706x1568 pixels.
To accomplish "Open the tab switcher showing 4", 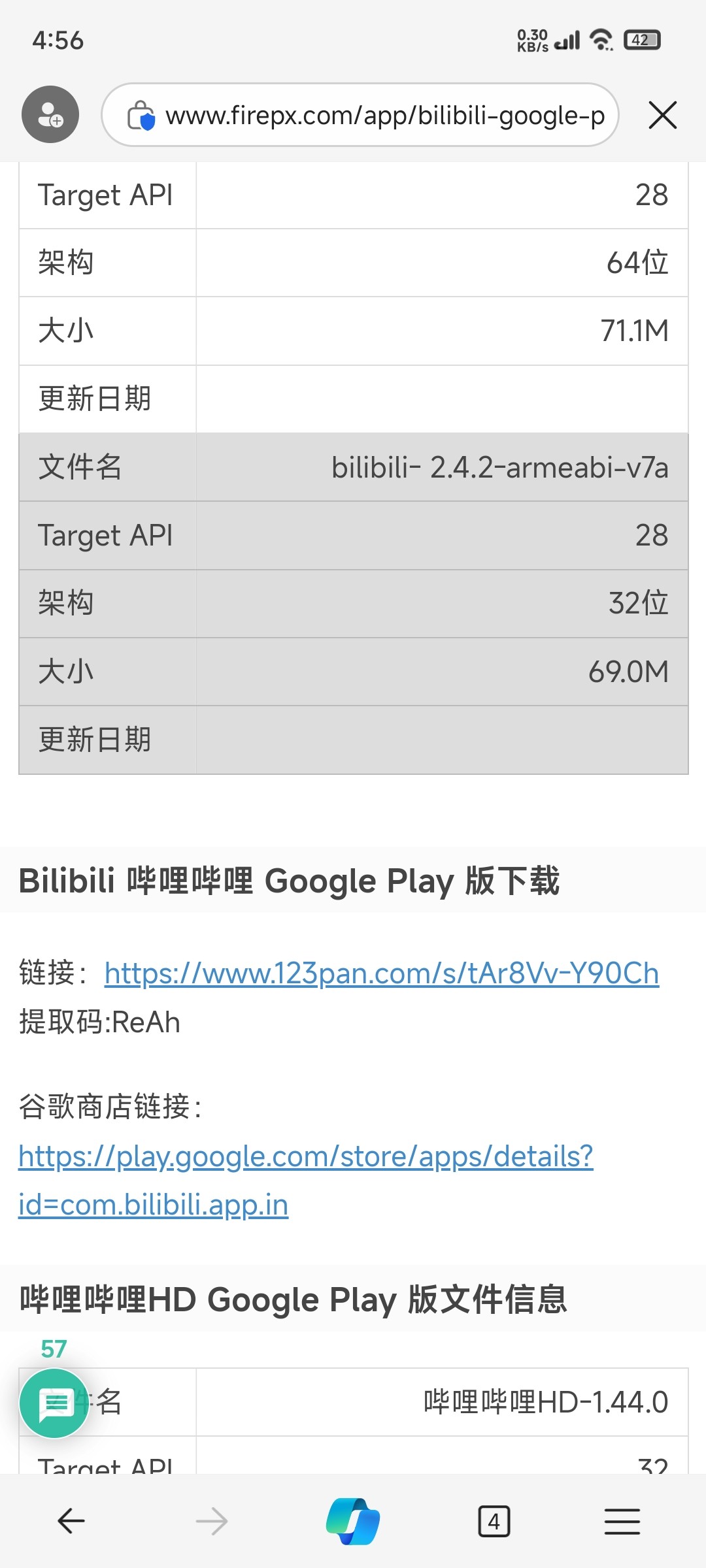I will (494, 1522).
